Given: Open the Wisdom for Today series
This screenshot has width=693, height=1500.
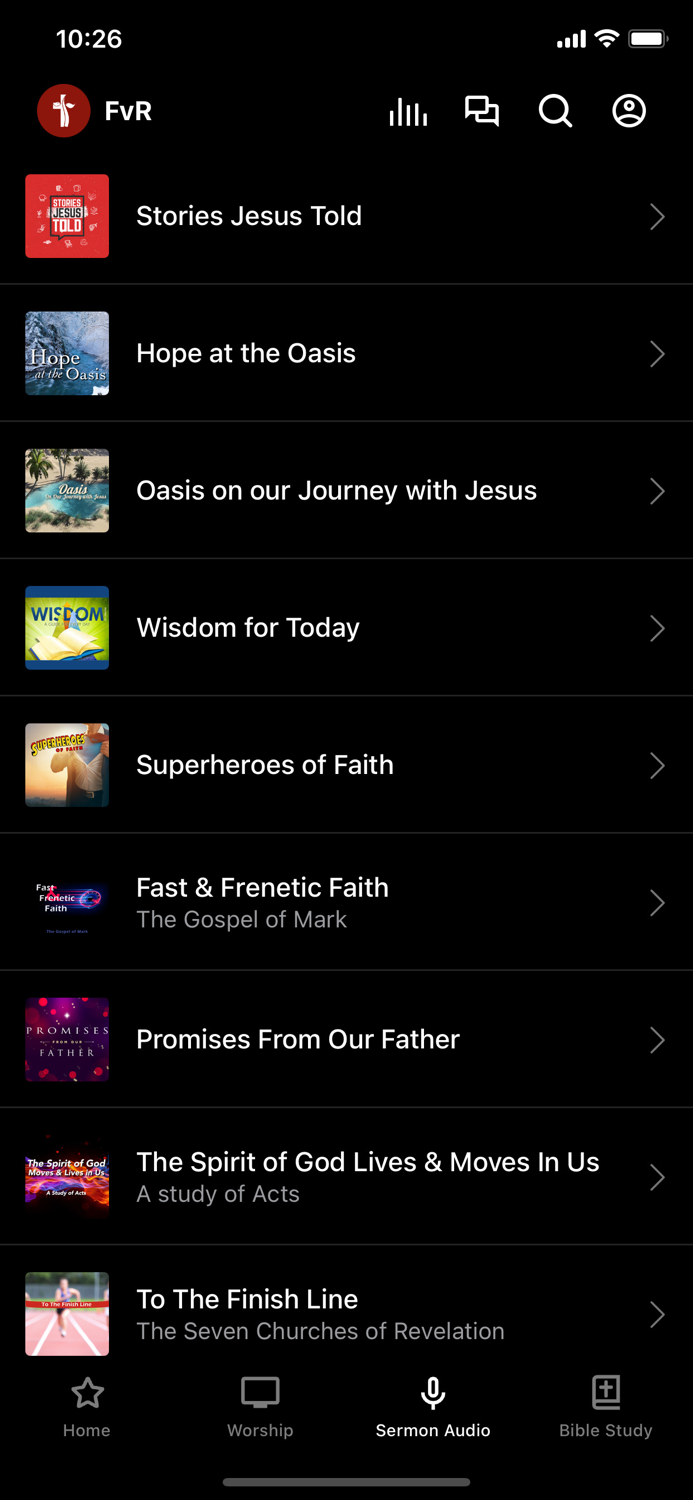Looking at the screenshot, I should pos(346,628).
